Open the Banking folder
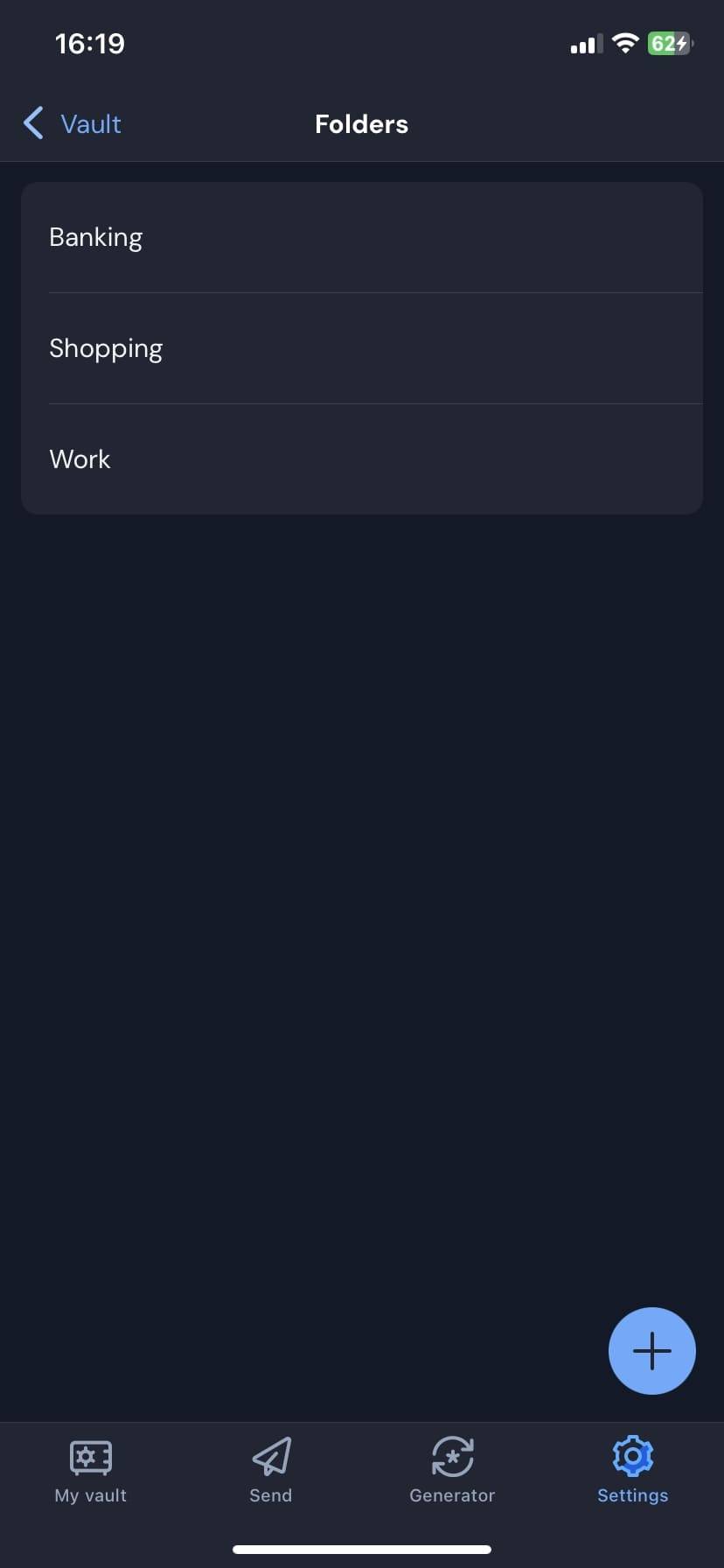Image resolution: width=724 pixels, height=1568 pixels. pyautogui.click(x=361, y=237)
